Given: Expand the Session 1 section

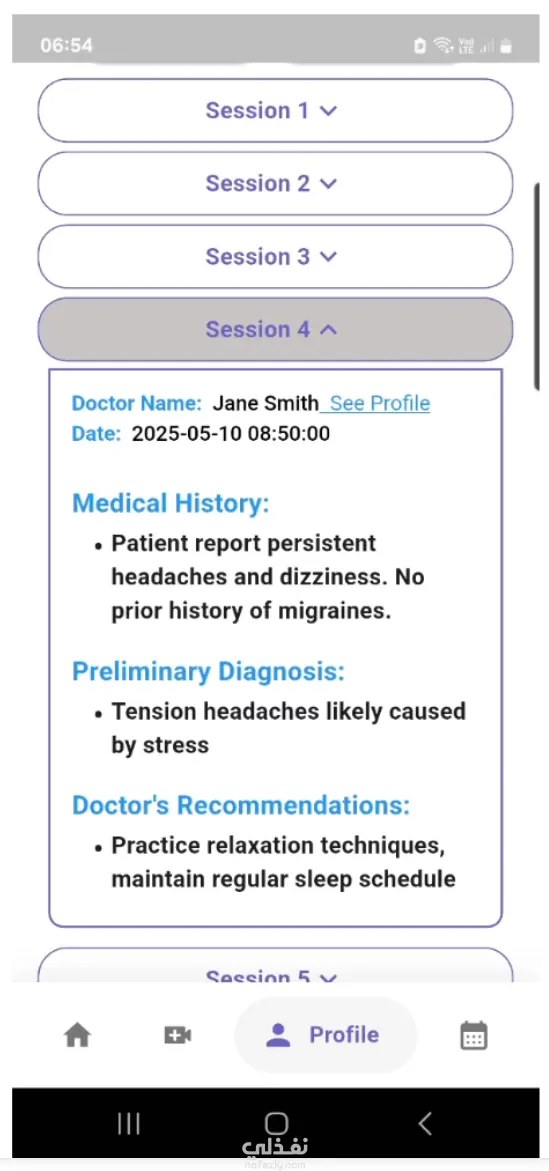Looking at the screenshot, I should point(275,111).
